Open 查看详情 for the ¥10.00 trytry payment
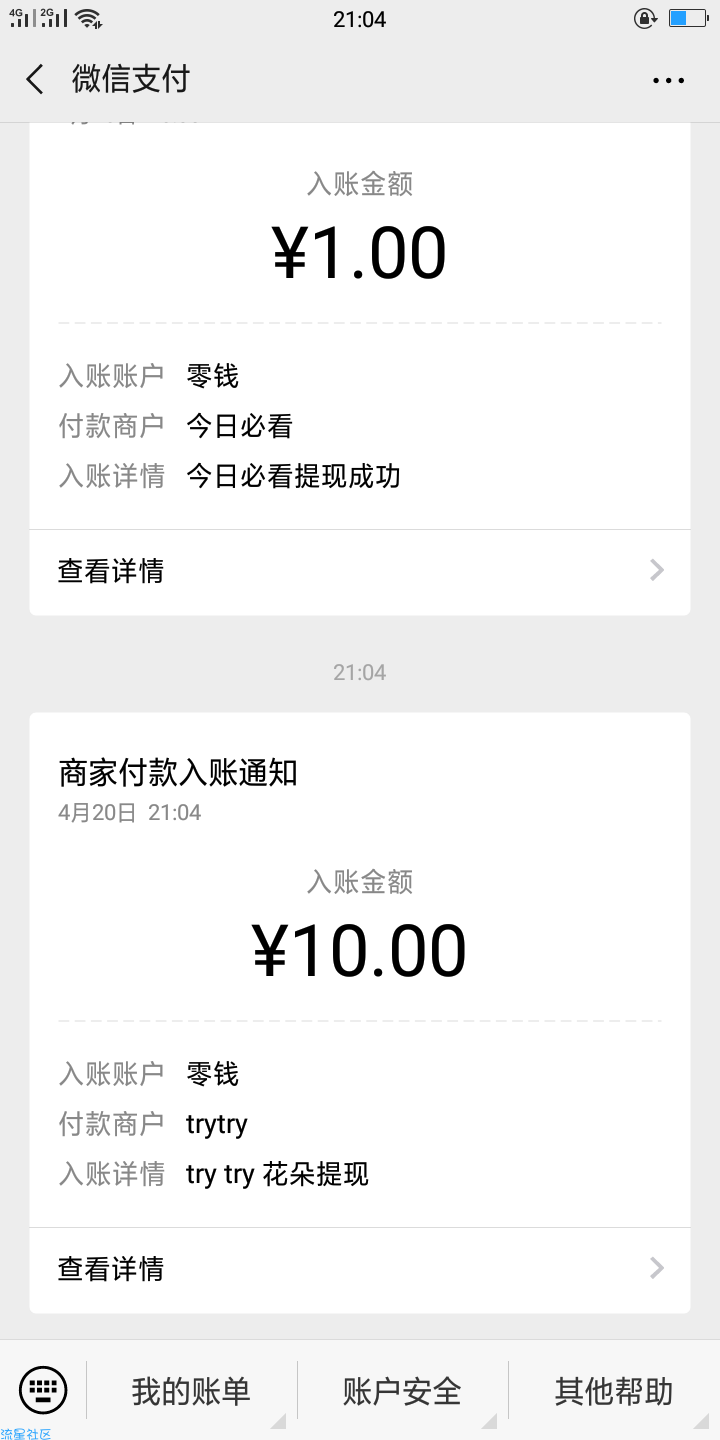The height and width of the screenshot is (1440, 720). tap(360, 1269)
